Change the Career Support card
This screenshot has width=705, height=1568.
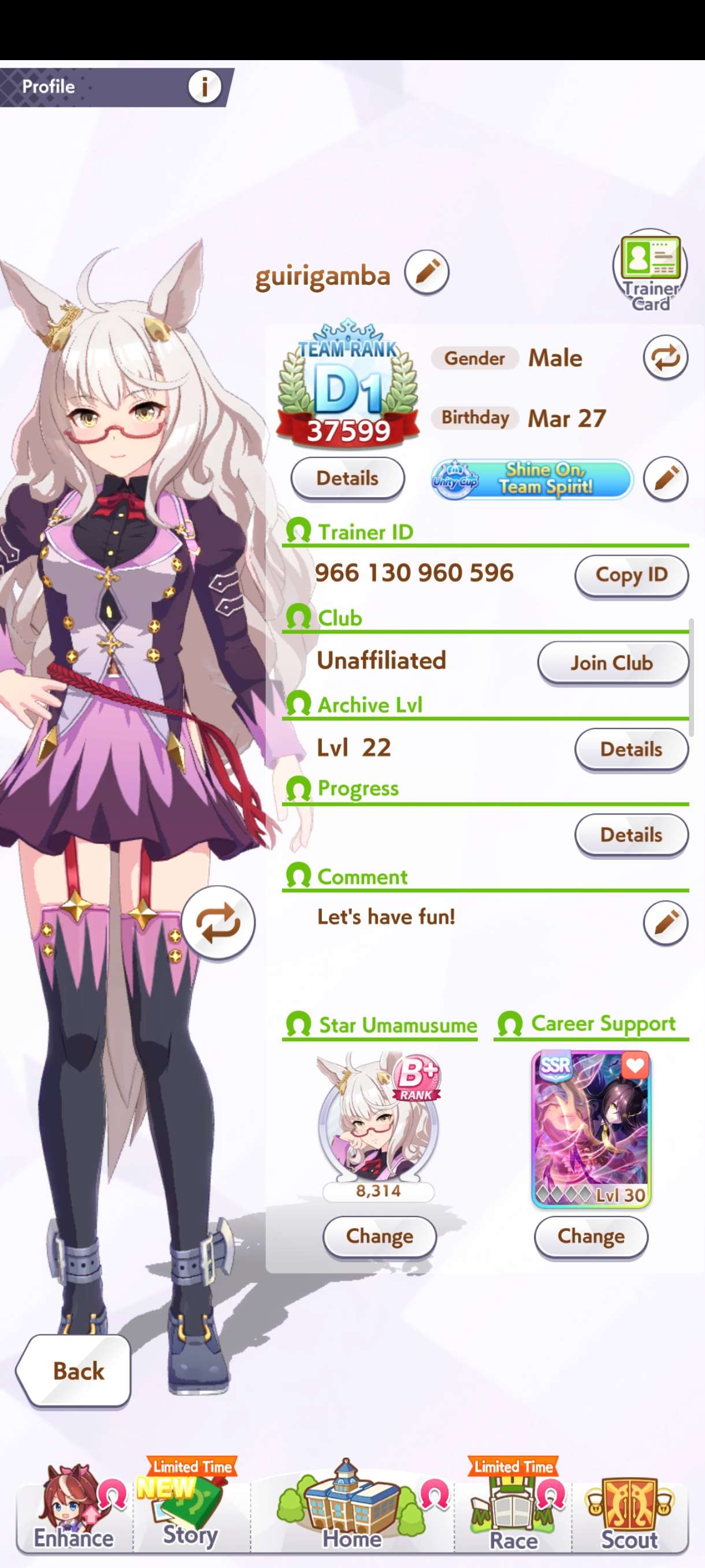point(591,1236)
